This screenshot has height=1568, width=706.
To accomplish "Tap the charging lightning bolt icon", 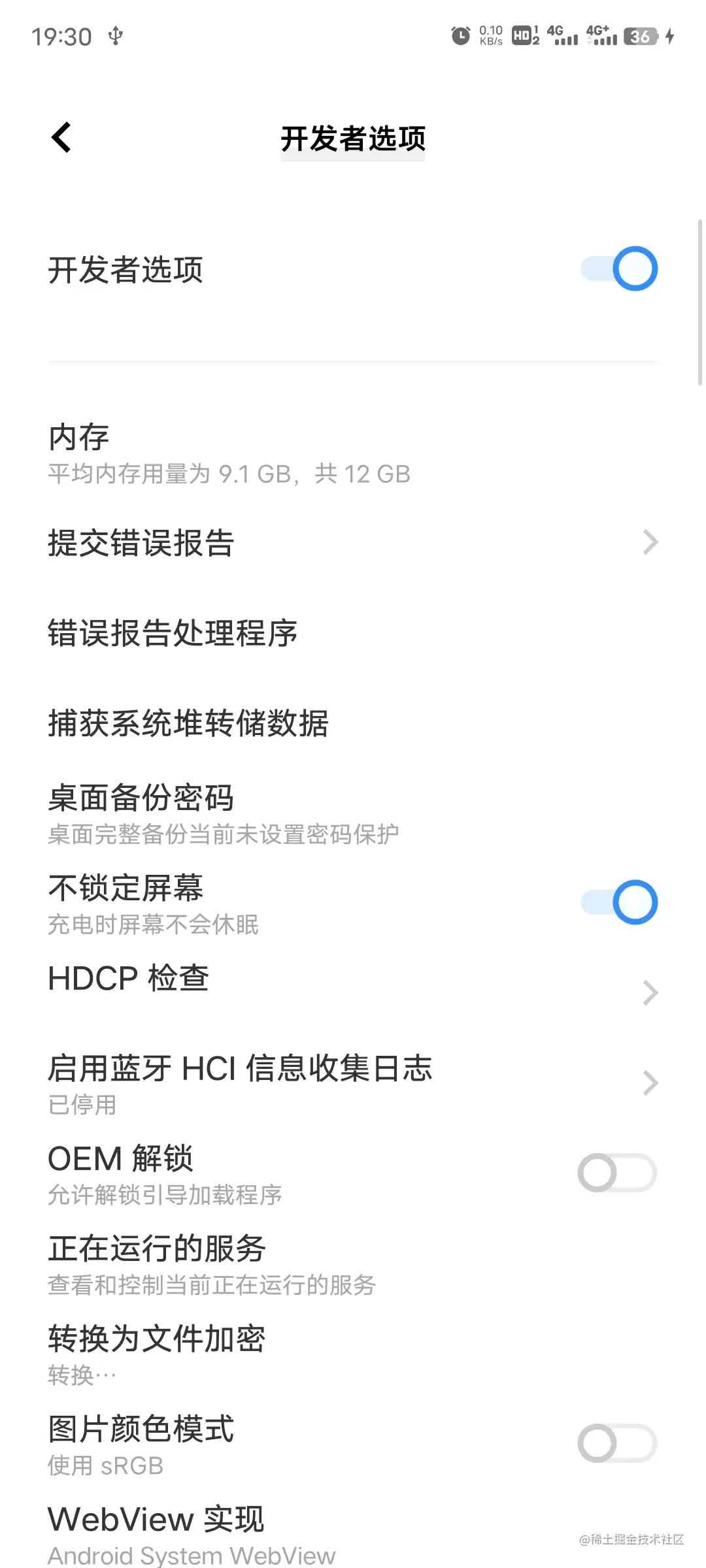I will (x=669, y=37).
